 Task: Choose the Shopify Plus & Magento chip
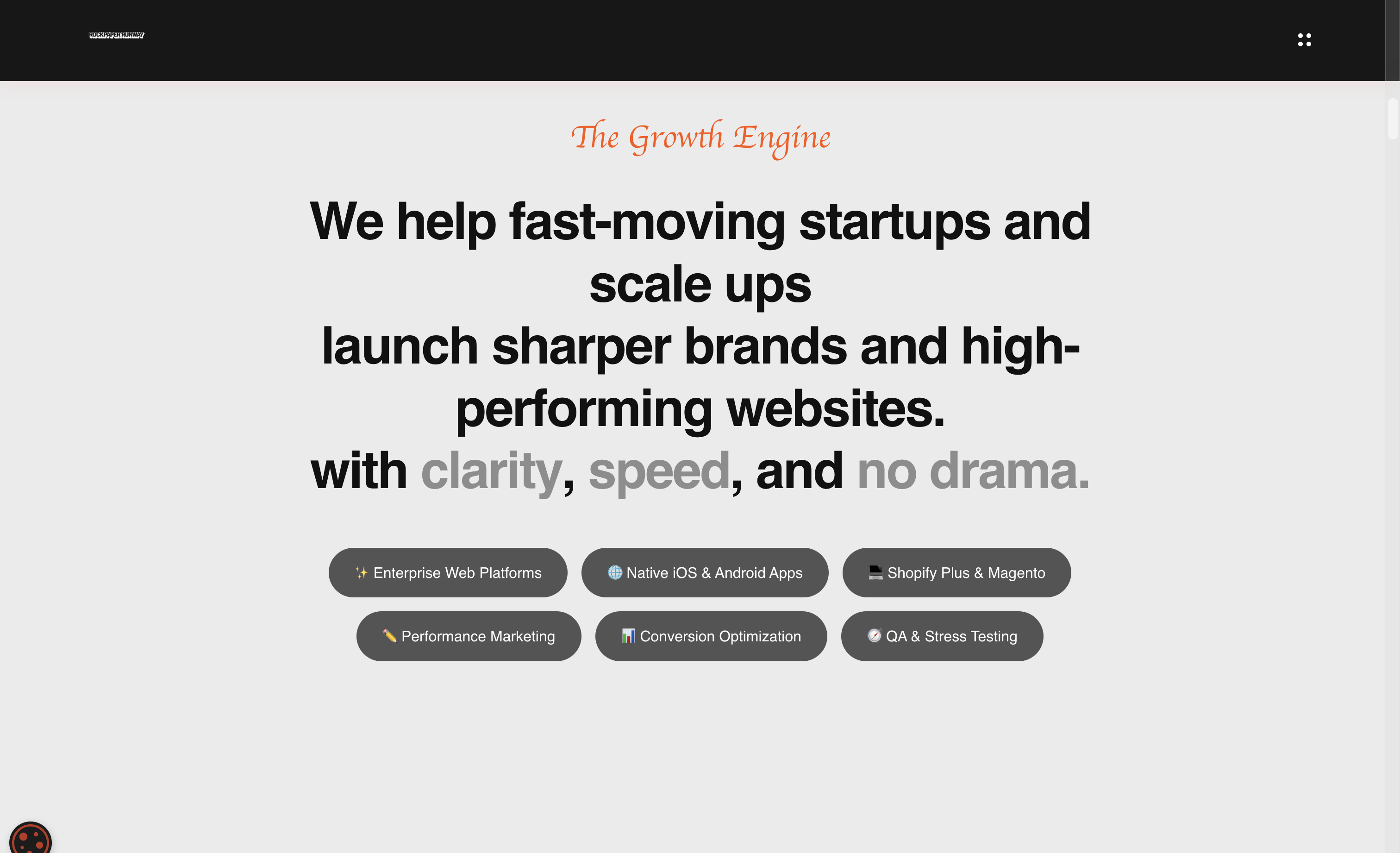[x=956, y=572]
